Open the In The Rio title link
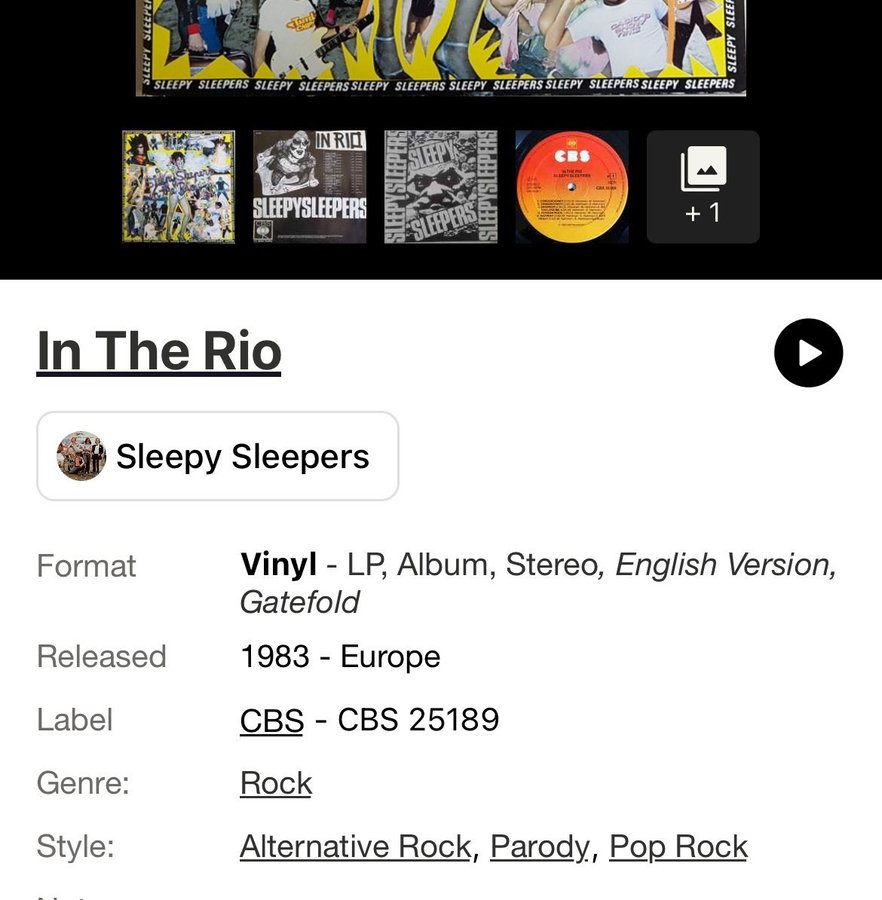882x900 pixels. tap(159, 351)
